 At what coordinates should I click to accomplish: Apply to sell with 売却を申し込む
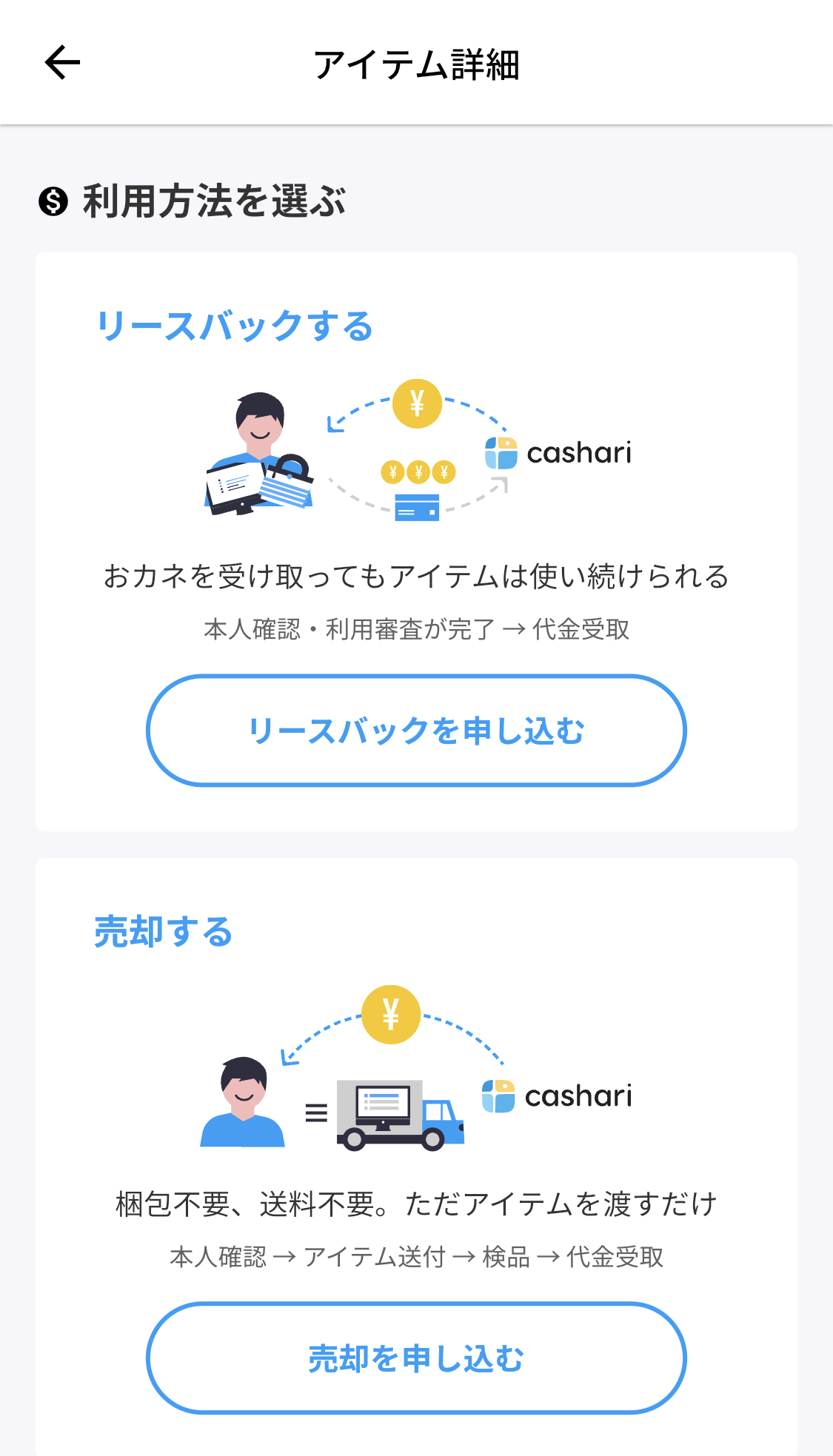pyautogui.click(x=416, y=1358)
